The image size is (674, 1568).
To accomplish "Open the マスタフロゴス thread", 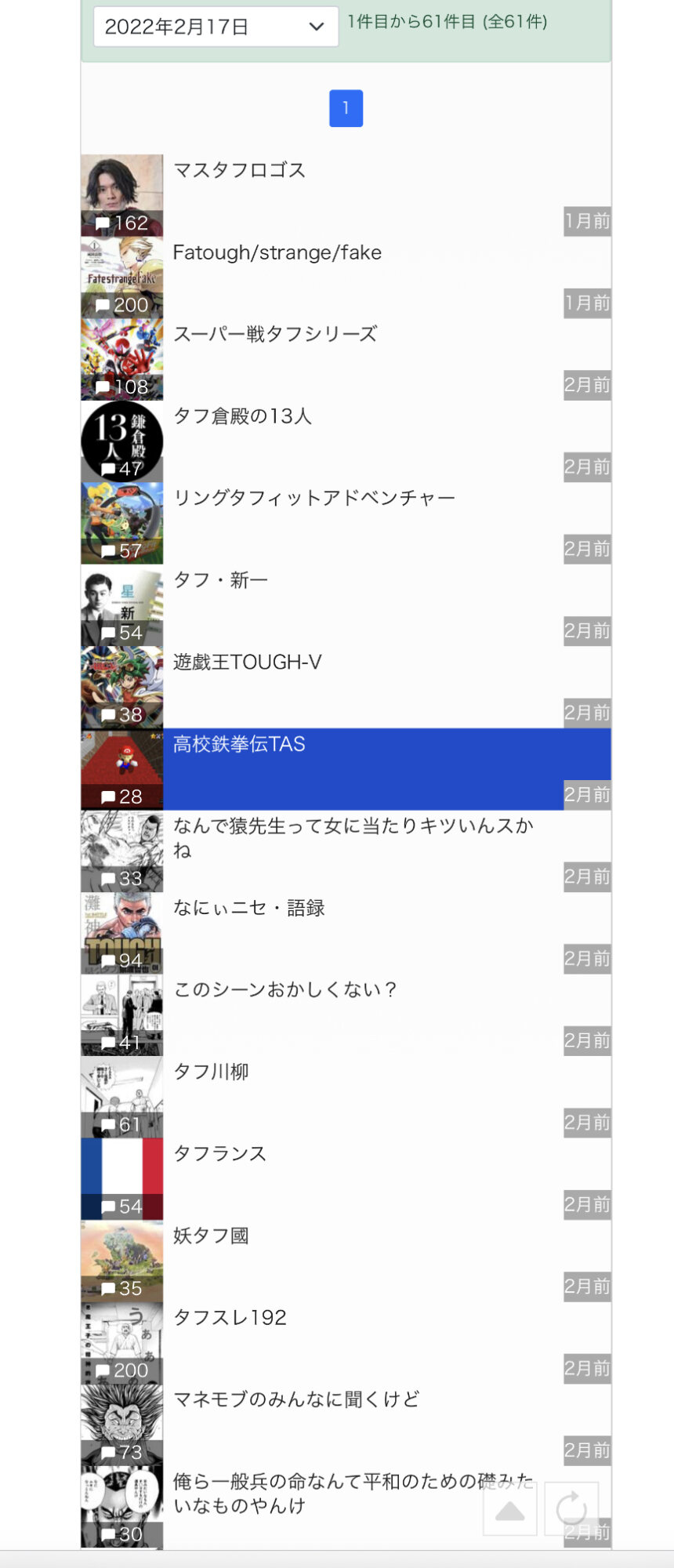I will (346, 195).
